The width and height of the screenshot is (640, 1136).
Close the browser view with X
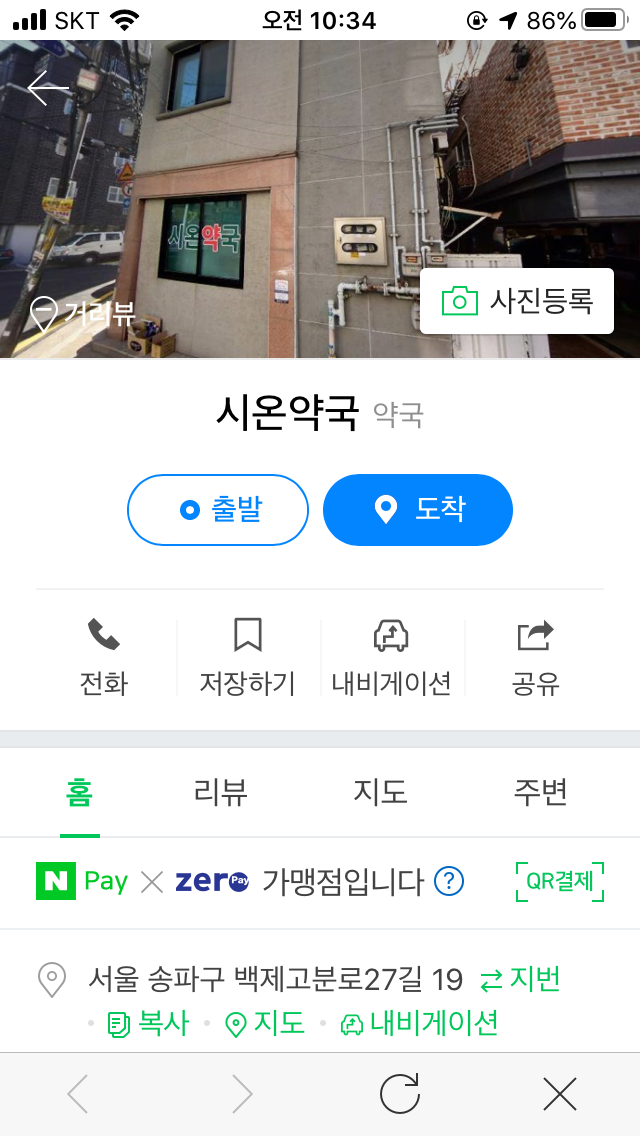[560, 1095]
